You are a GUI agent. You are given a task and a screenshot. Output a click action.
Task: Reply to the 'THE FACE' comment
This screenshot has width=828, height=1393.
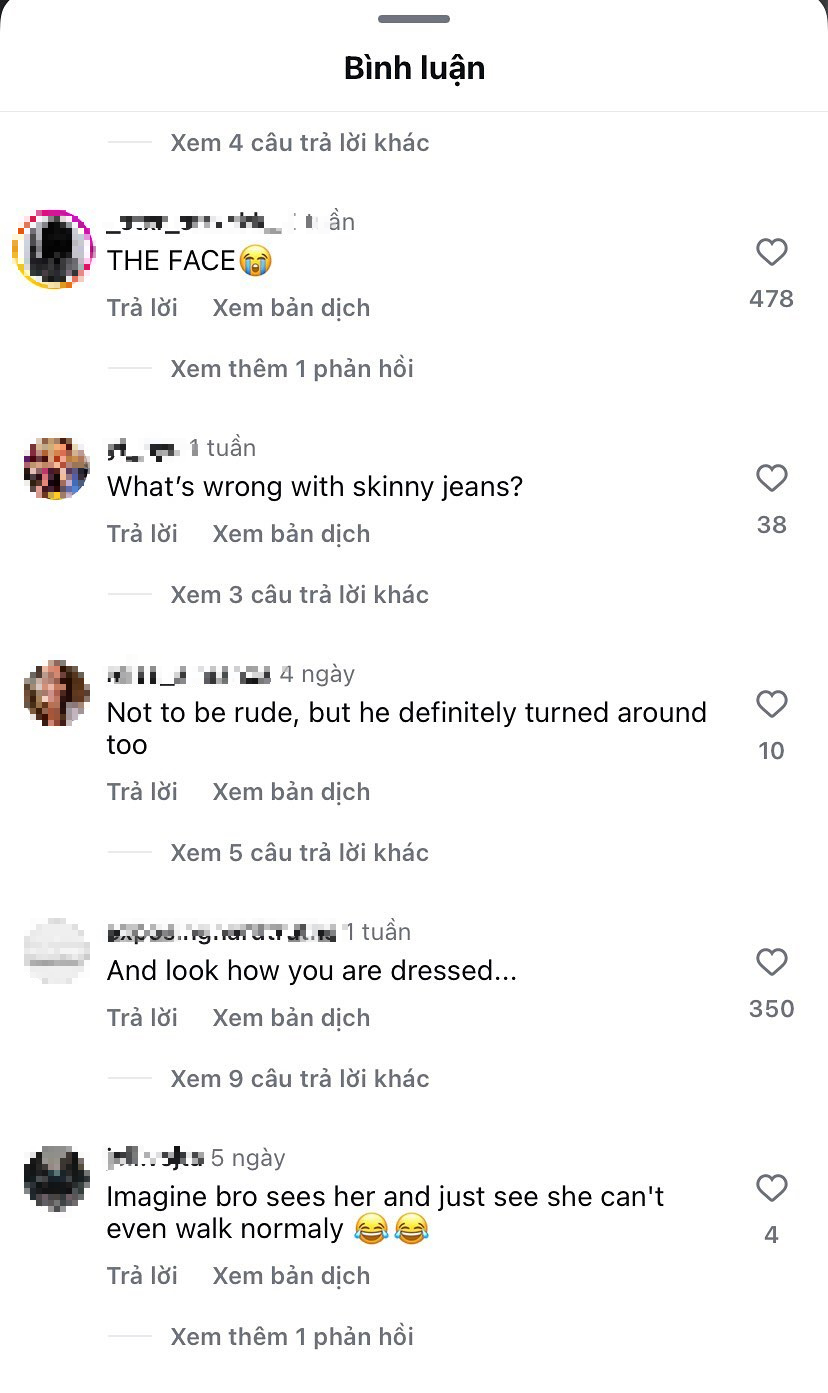[142, 308]
